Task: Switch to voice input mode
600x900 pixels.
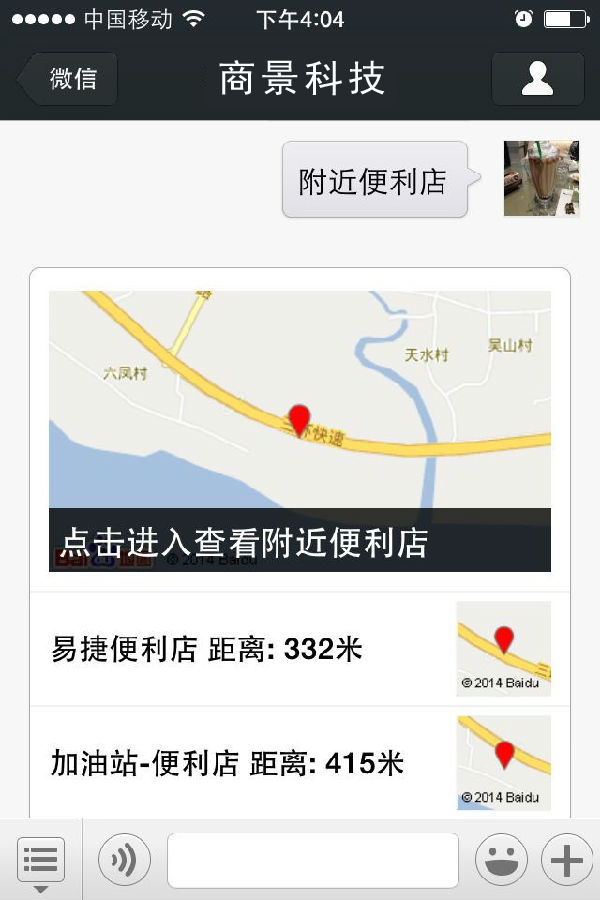Action: [124, 860]
